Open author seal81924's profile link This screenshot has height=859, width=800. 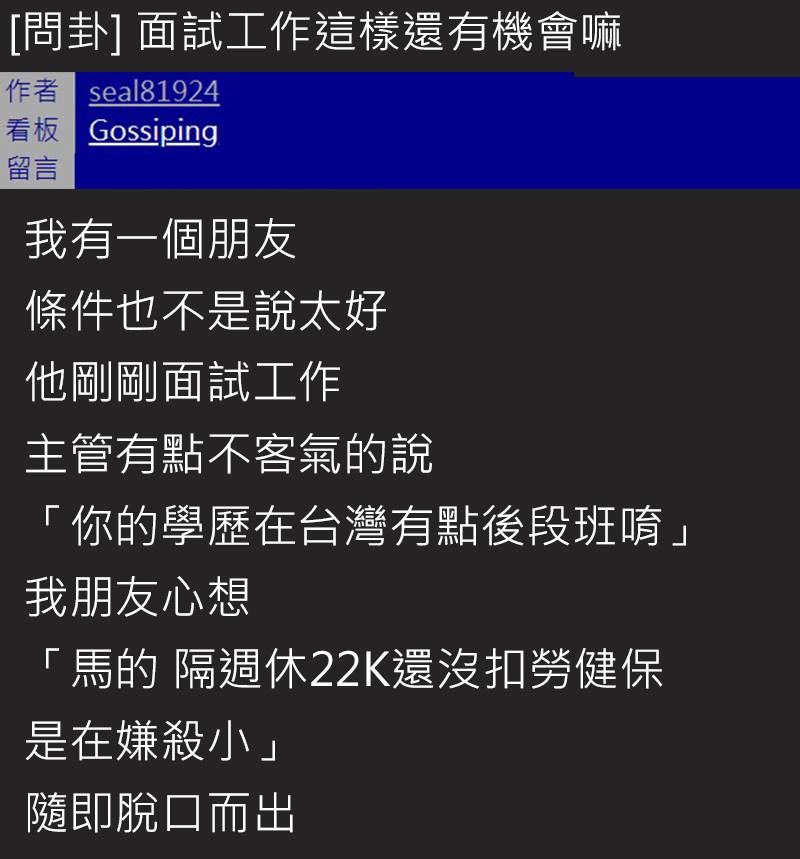click(x=153, y=93)
